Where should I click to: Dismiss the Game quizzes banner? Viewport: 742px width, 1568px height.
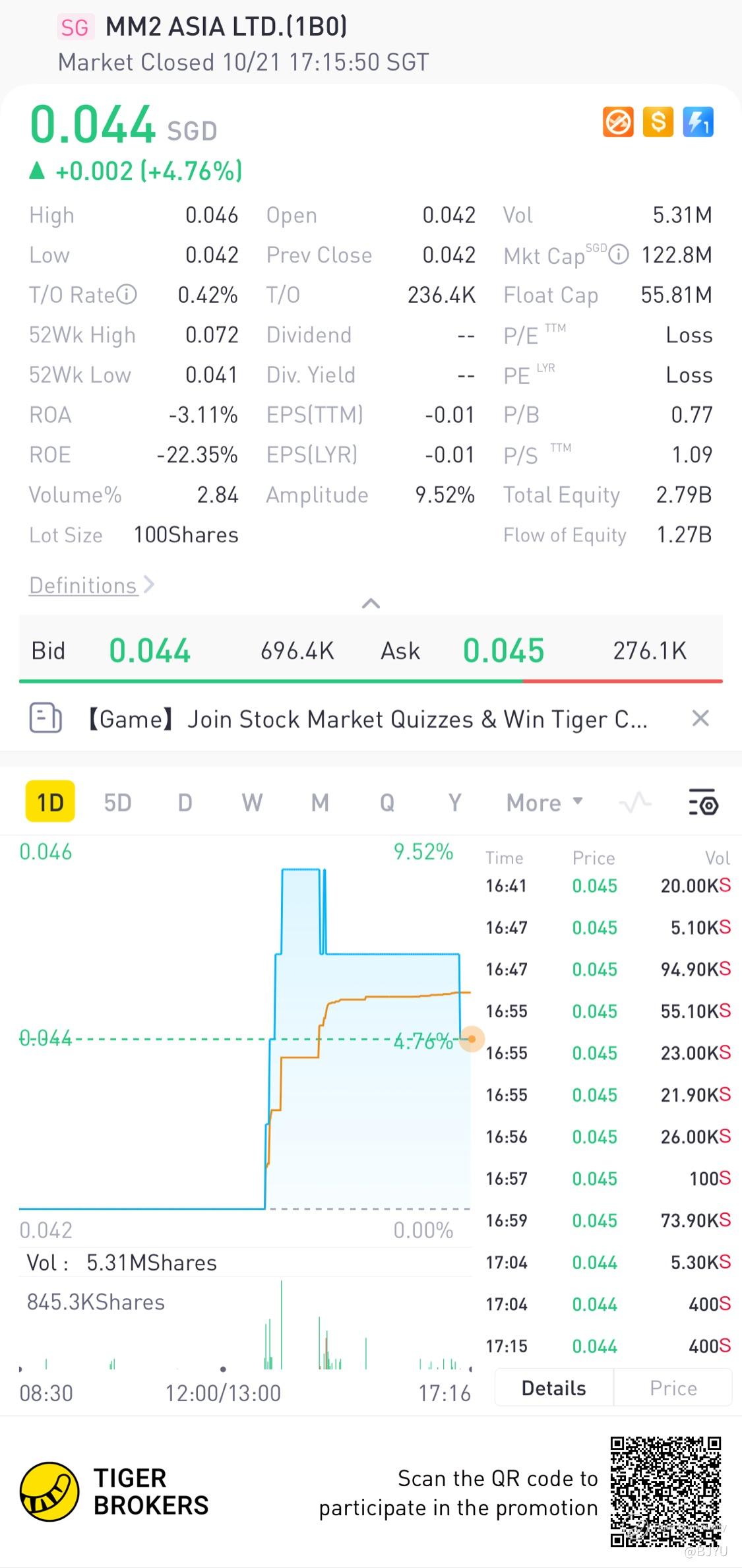click(700, 718)
